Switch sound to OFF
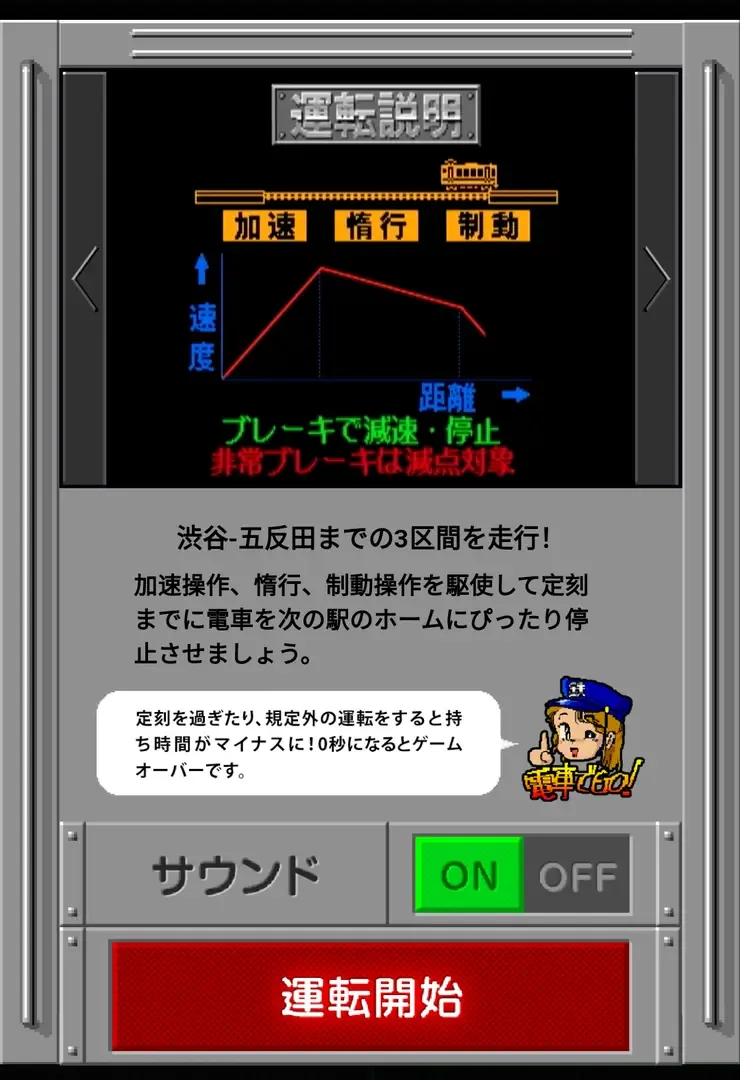This screenshot has width=740, height=1080. coord(577,876)
